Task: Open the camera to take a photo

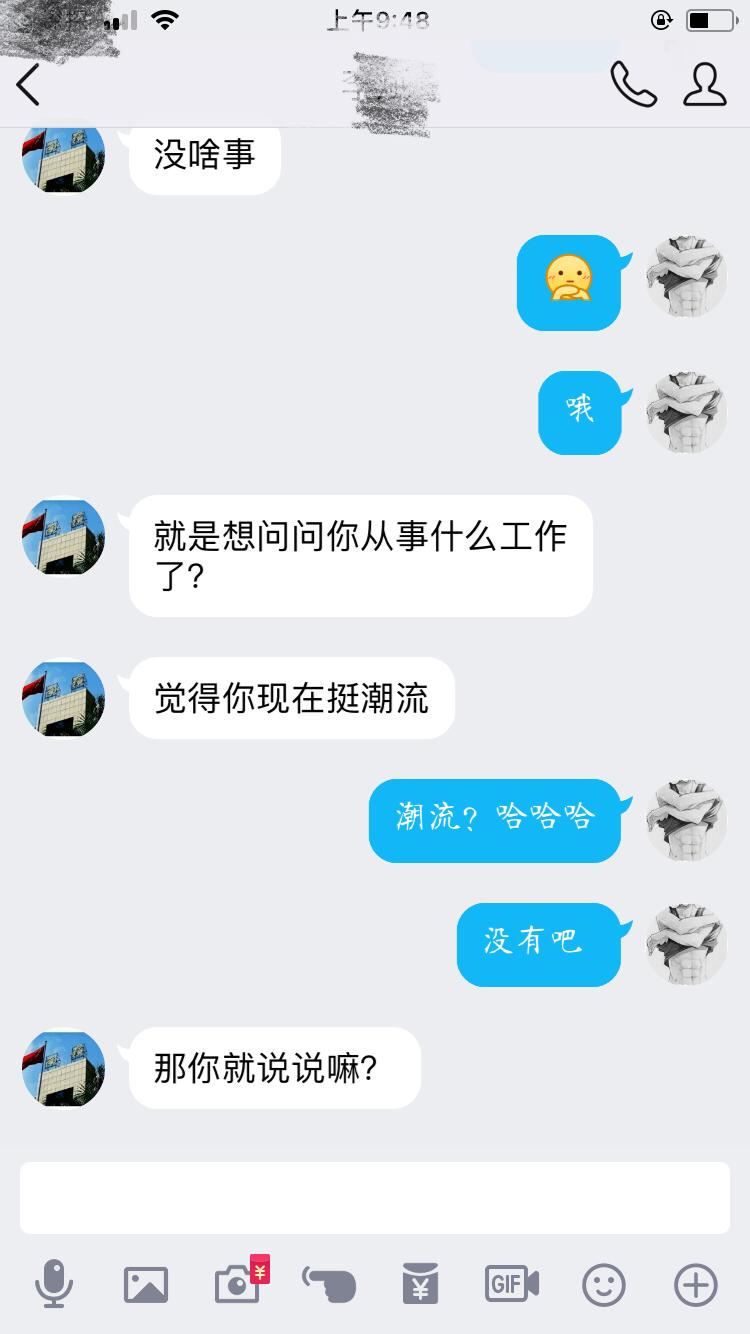Action: (238, 1284)
